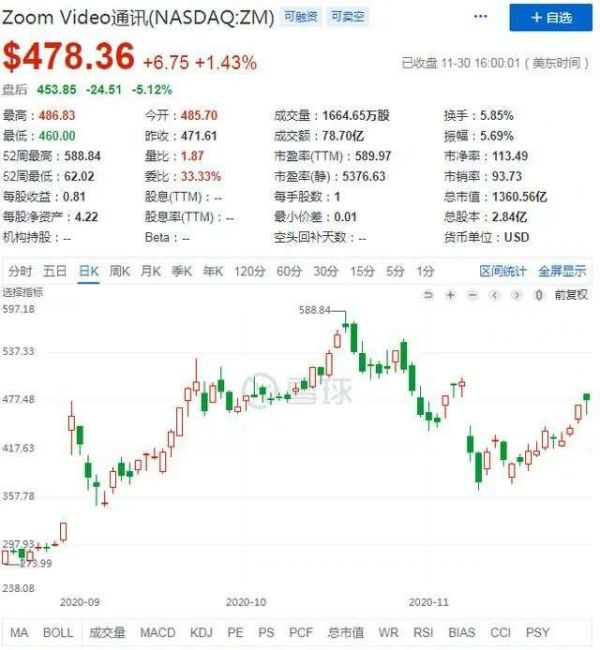
Task: Select the 月K chart period
Action: tap(151, 271)
